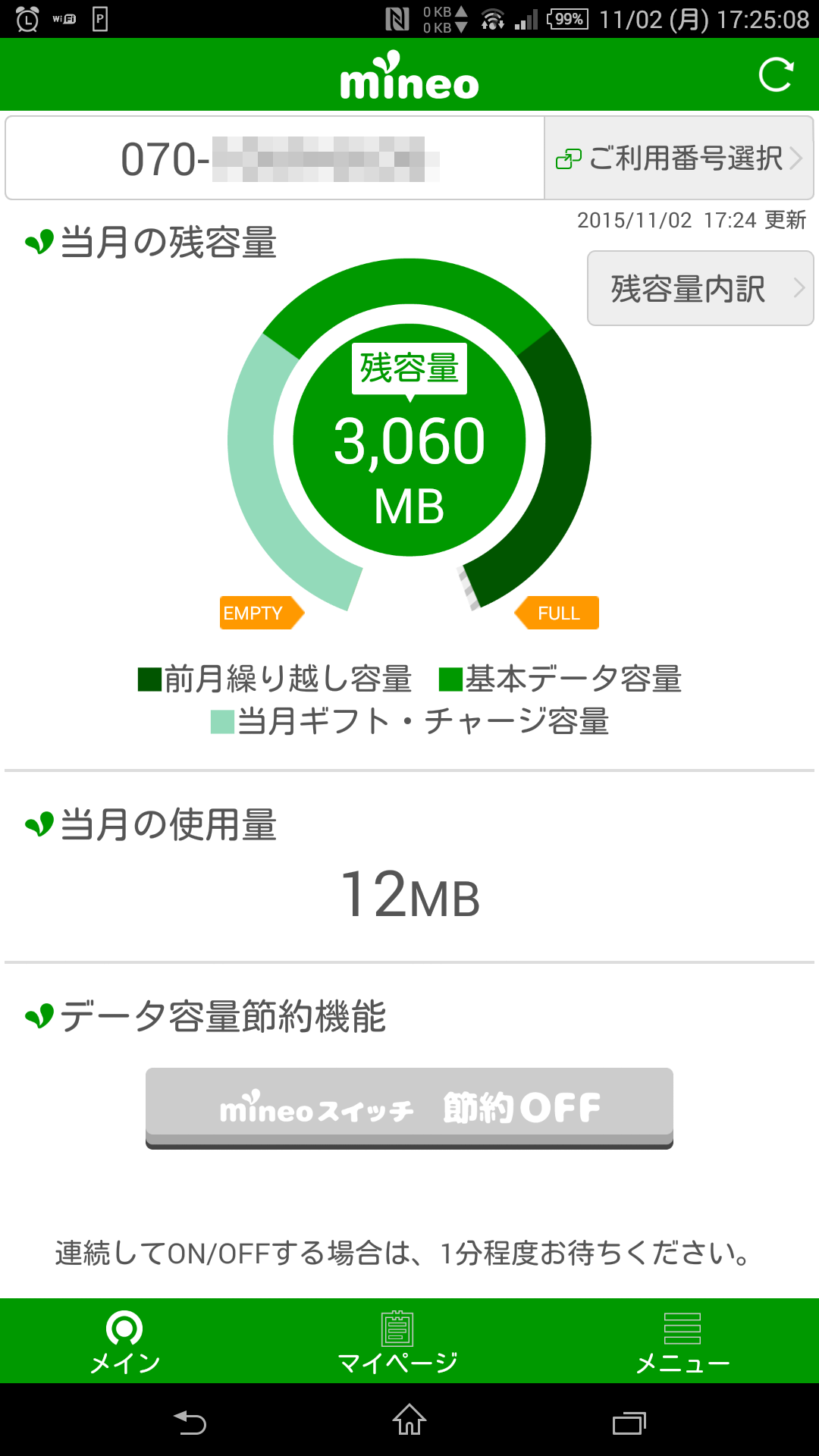Image resolution: width=819 pixels, height=1456 pixels.
Task: Refresh the data usage display
Action: [x=776, y=74]
